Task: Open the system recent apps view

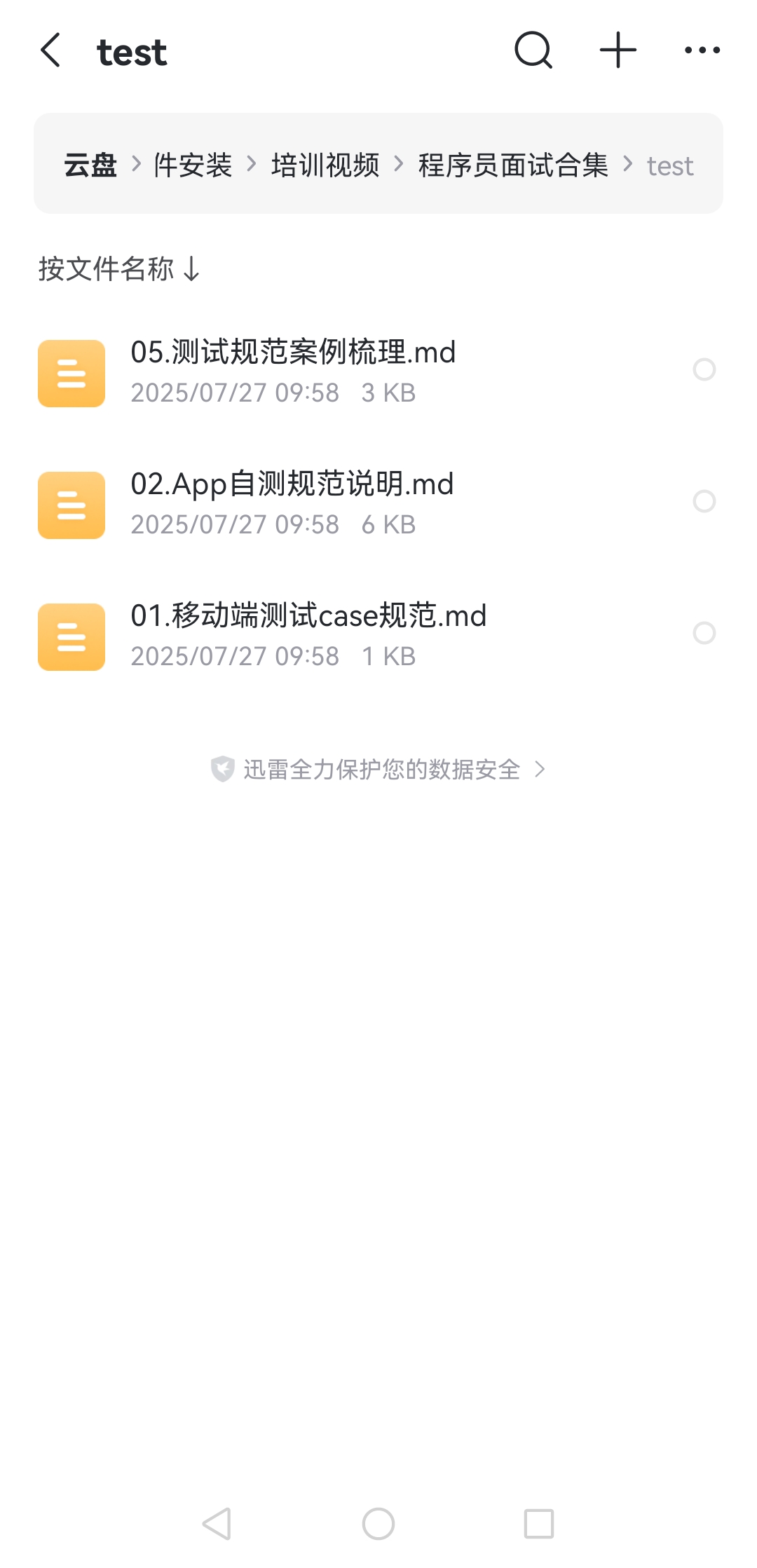Action: click(538, 1524)
